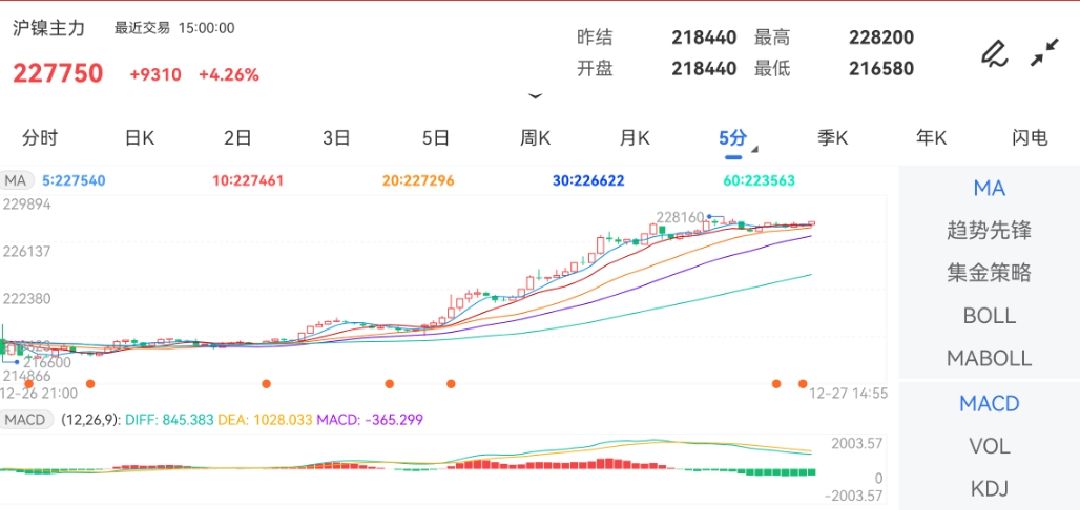The height and width of the screenshot is (510, 1080).
Task: Open the 5分 minute period dropdown
Action: coord(736,139)
